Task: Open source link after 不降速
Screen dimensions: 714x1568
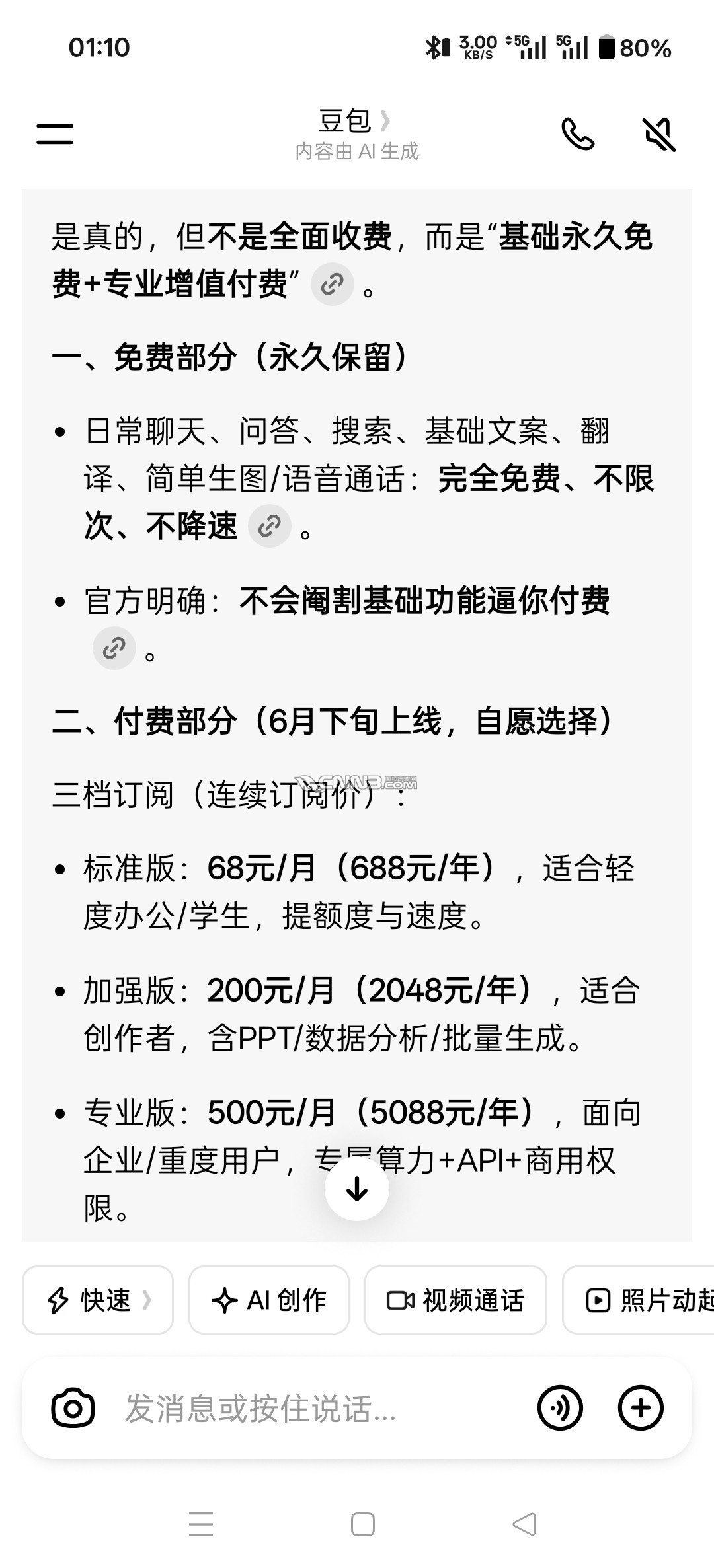Action: pyautogui.click(x=270, y=526)
